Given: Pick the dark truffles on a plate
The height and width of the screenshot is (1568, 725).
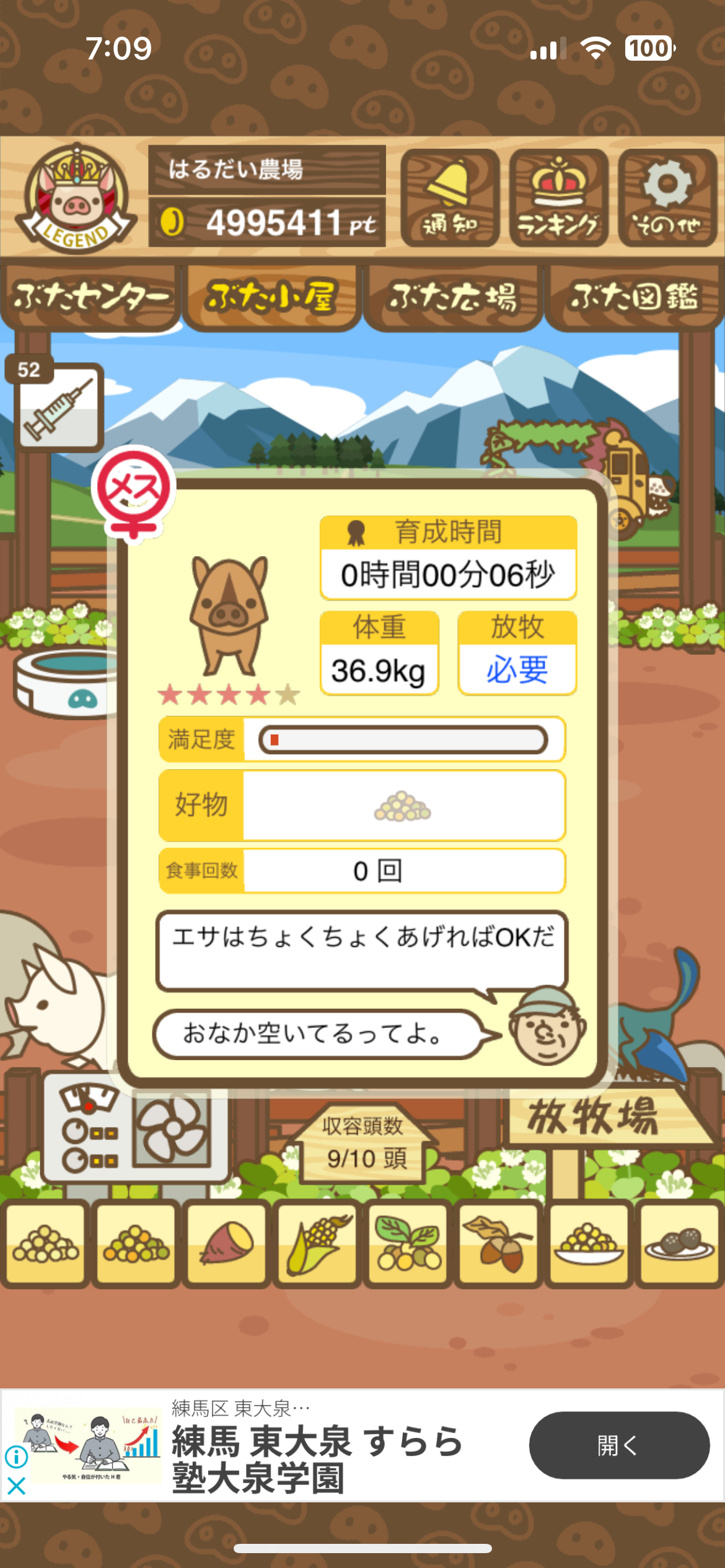Looking at the screenshot, I should click(679, 1245).
